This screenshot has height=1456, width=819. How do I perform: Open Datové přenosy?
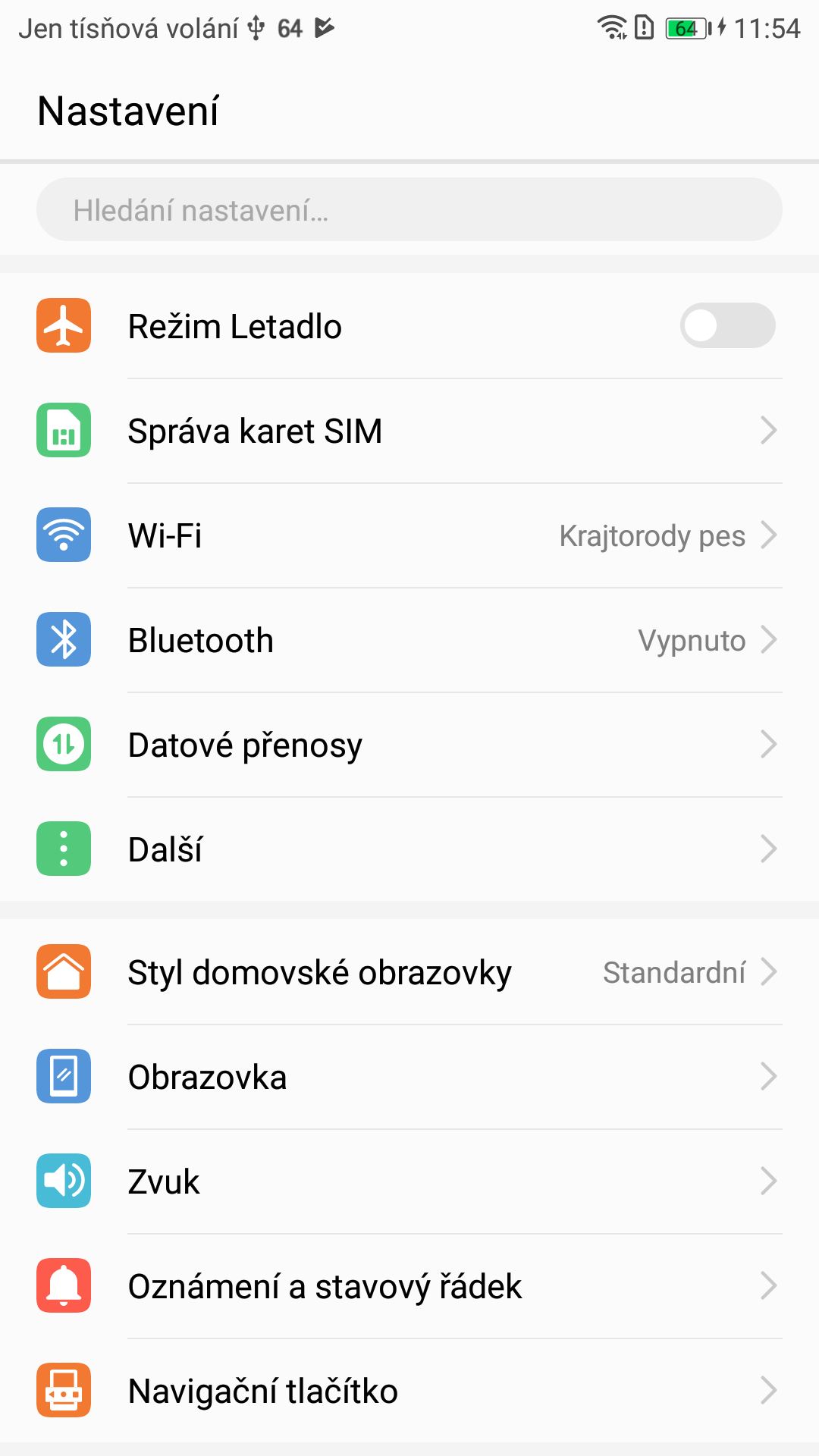pos(409,745)
